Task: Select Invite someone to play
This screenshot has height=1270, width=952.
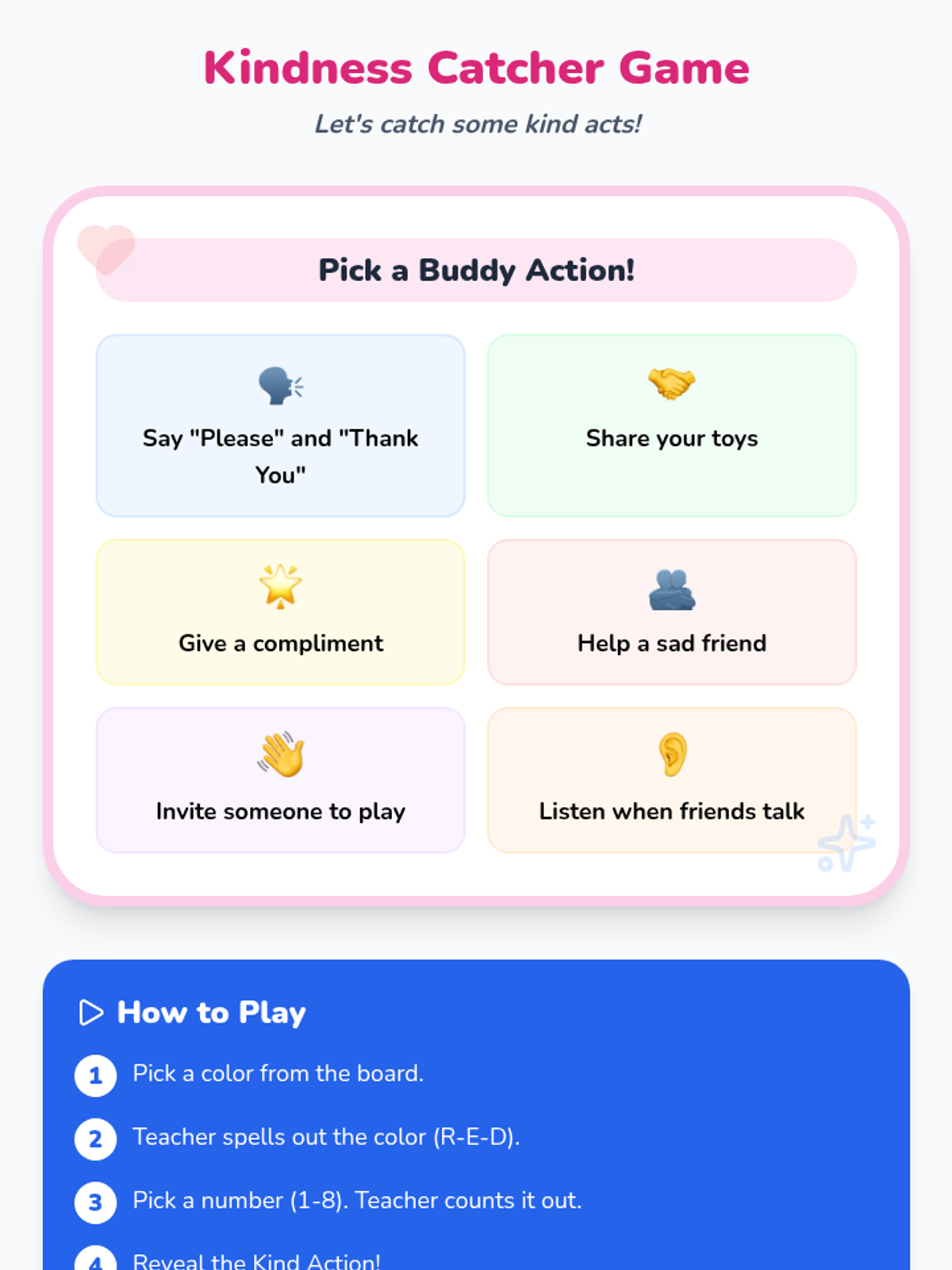Action: coord(280,780)
